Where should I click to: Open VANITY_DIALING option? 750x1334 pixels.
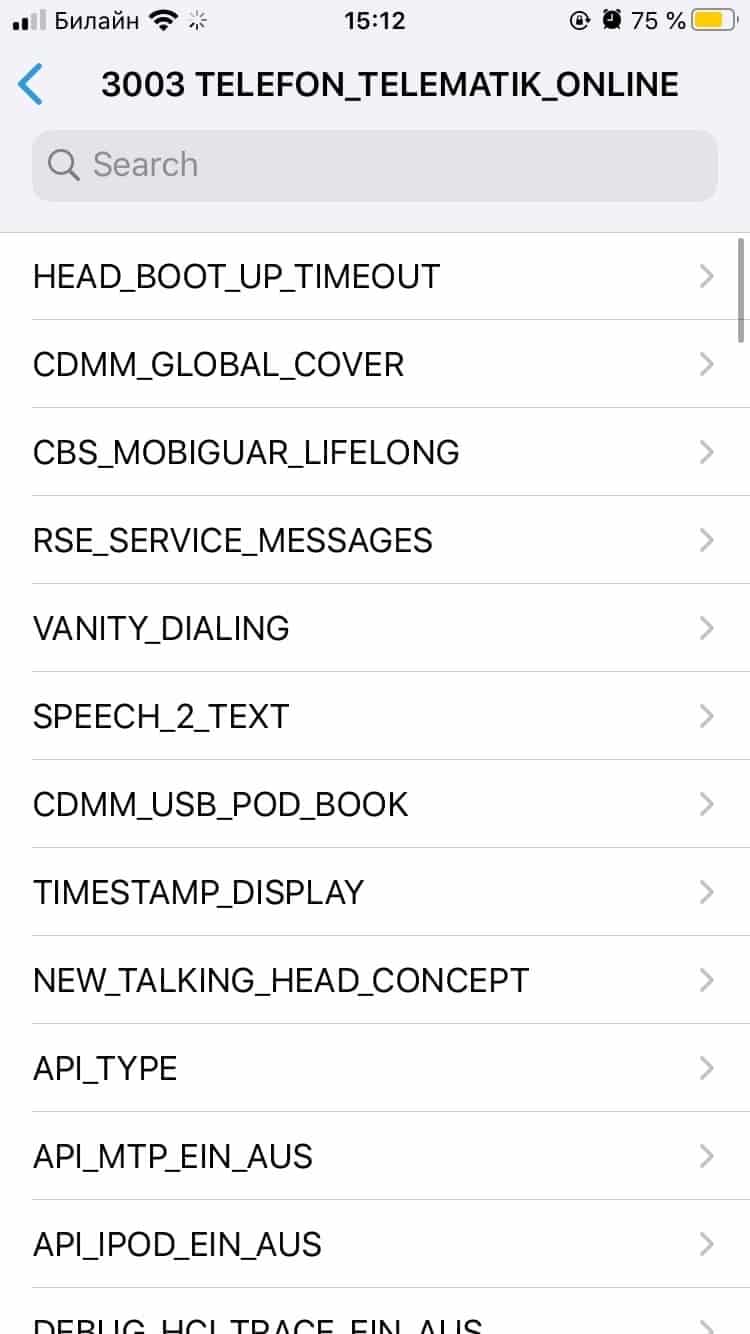(375, 628)
